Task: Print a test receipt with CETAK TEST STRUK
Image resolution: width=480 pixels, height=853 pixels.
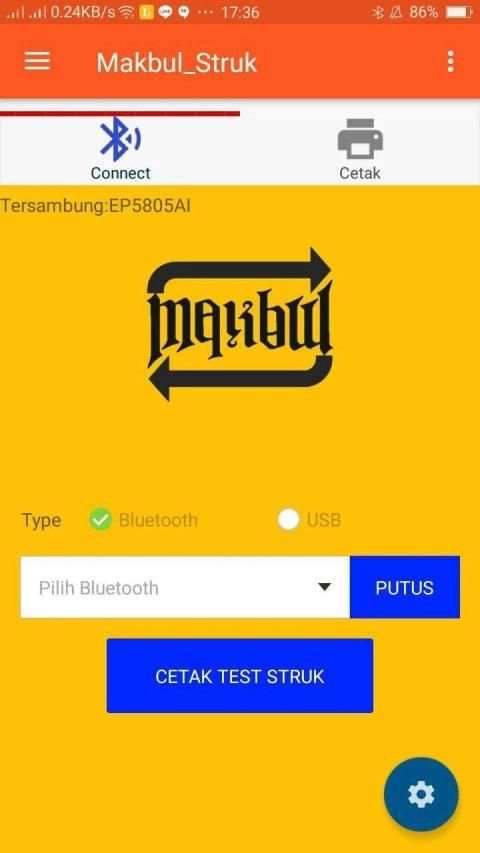Action: 239,676
